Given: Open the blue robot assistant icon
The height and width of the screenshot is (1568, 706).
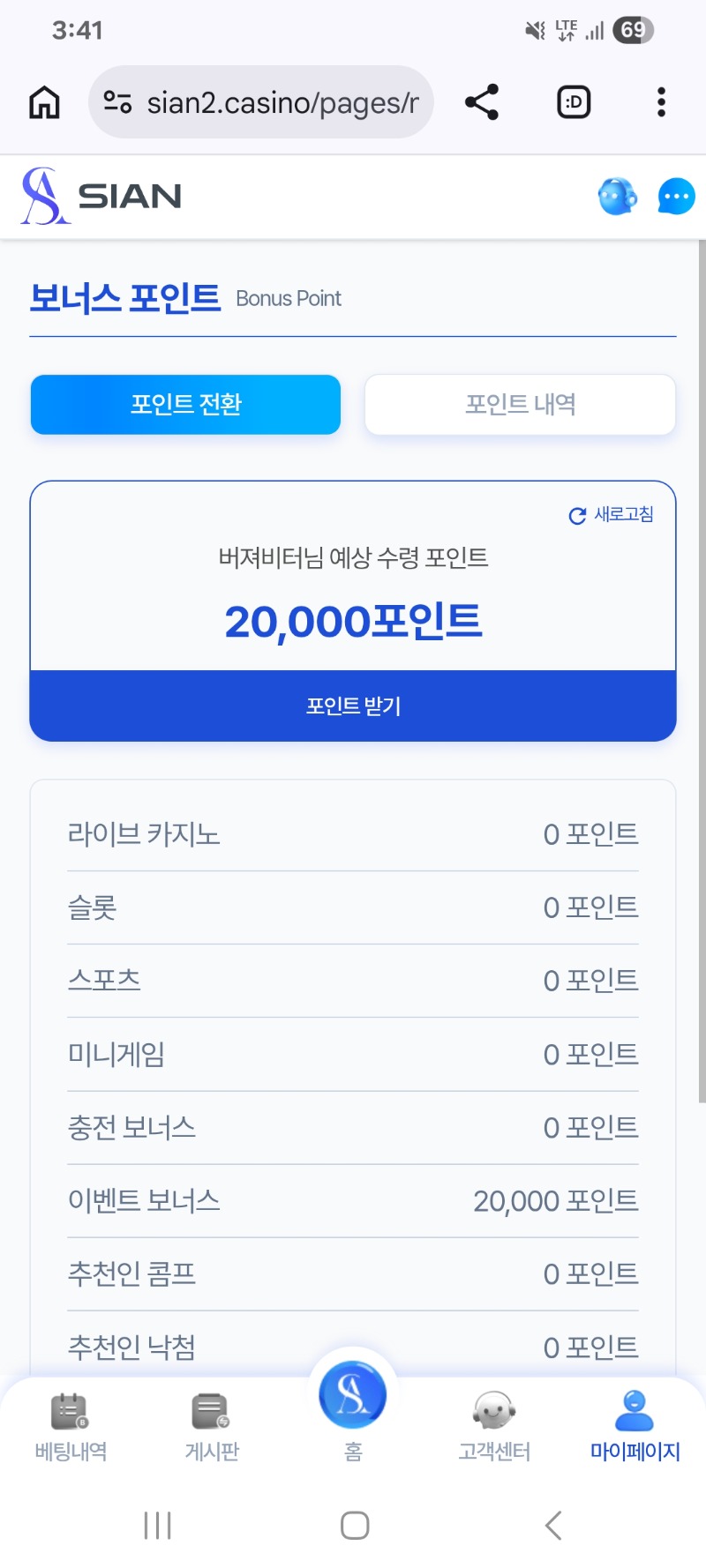Looking at the screenshot, I should point(617,196).
